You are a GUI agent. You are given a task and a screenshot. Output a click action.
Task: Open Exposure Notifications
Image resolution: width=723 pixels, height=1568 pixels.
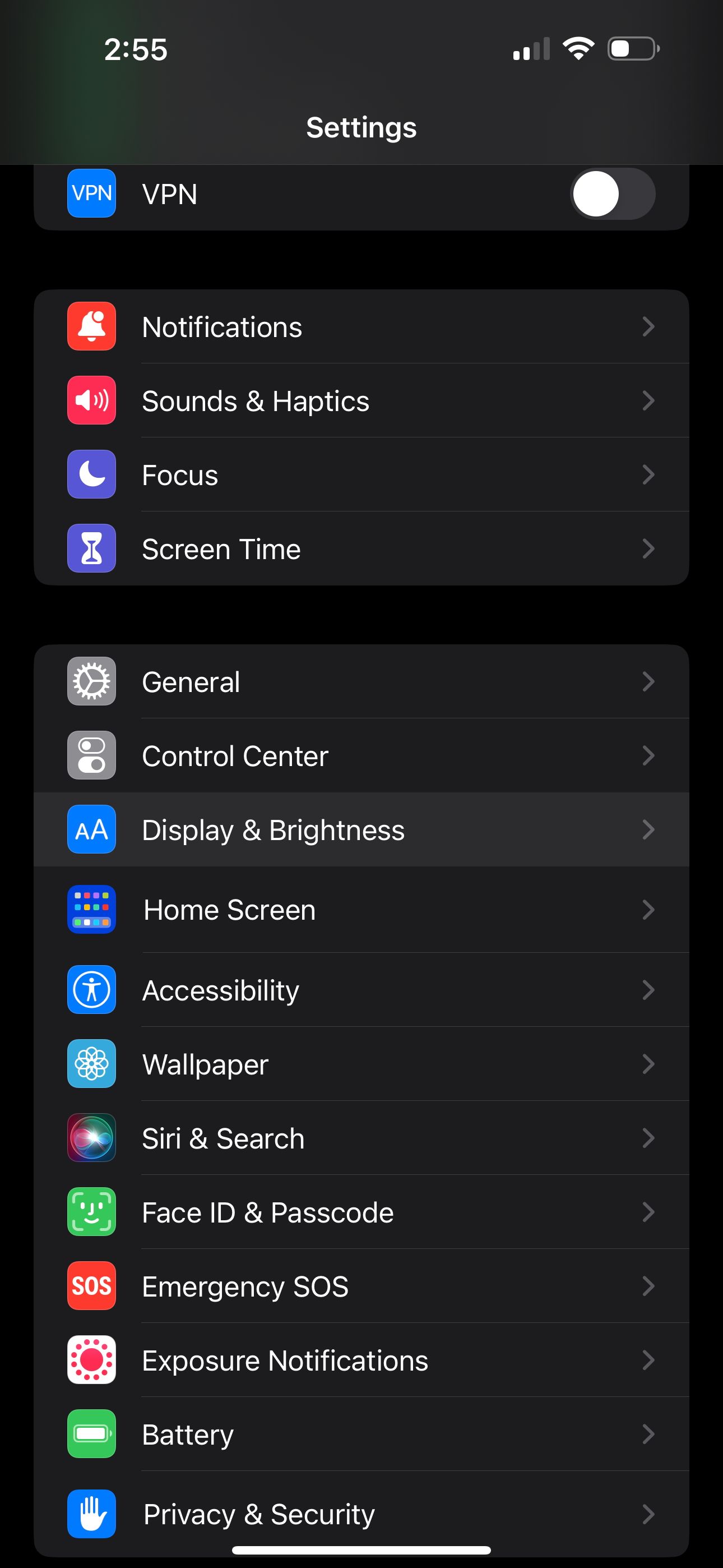(361, 1361)
